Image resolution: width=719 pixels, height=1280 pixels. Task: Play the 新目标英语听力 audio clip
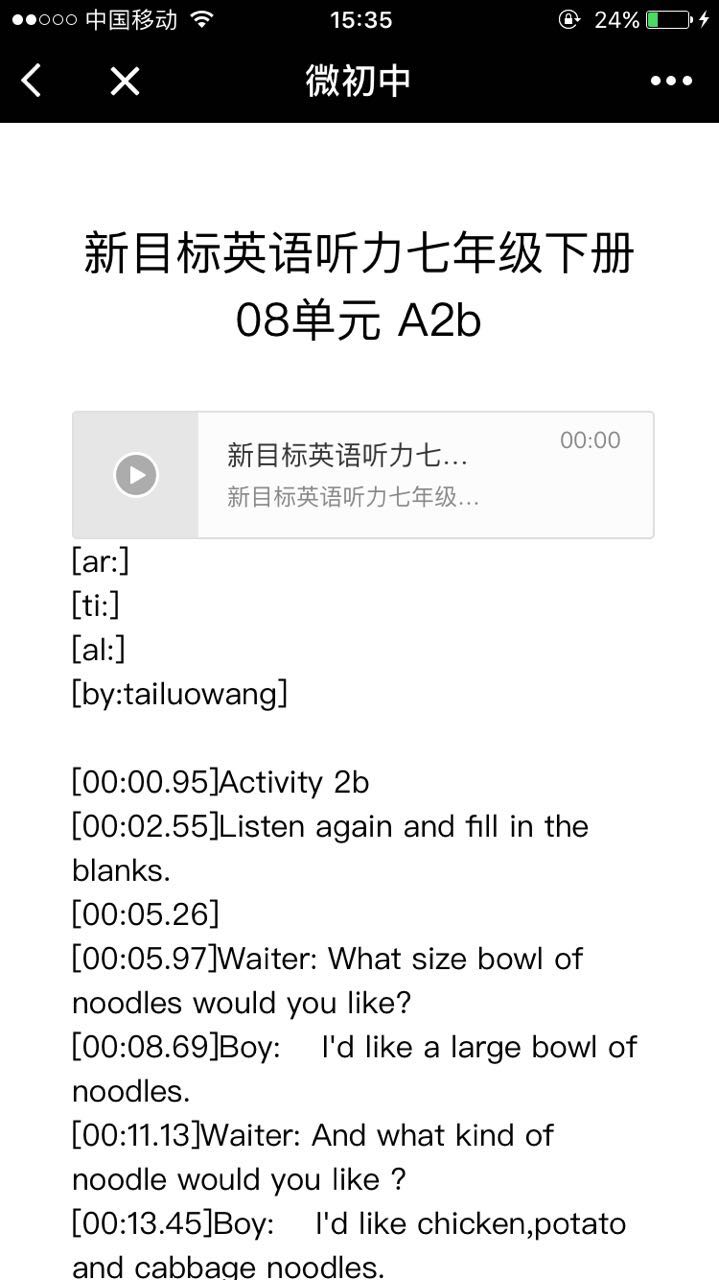point(136,475)
